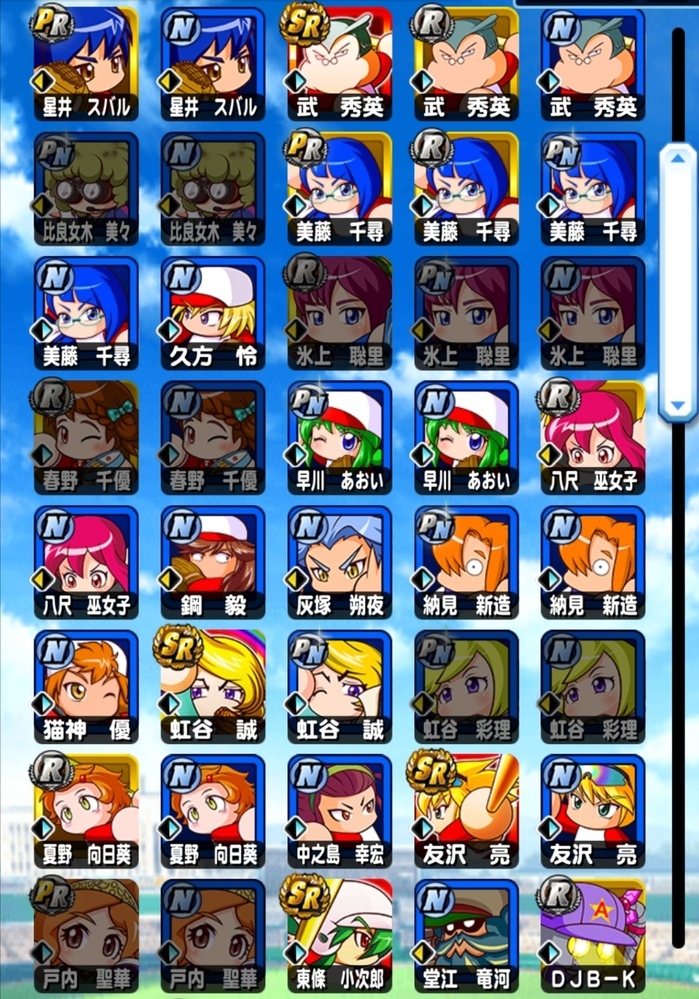Open the PN 早川 あおい card
This screenshot has height=999, width=699.
click(x=338, y=437)
